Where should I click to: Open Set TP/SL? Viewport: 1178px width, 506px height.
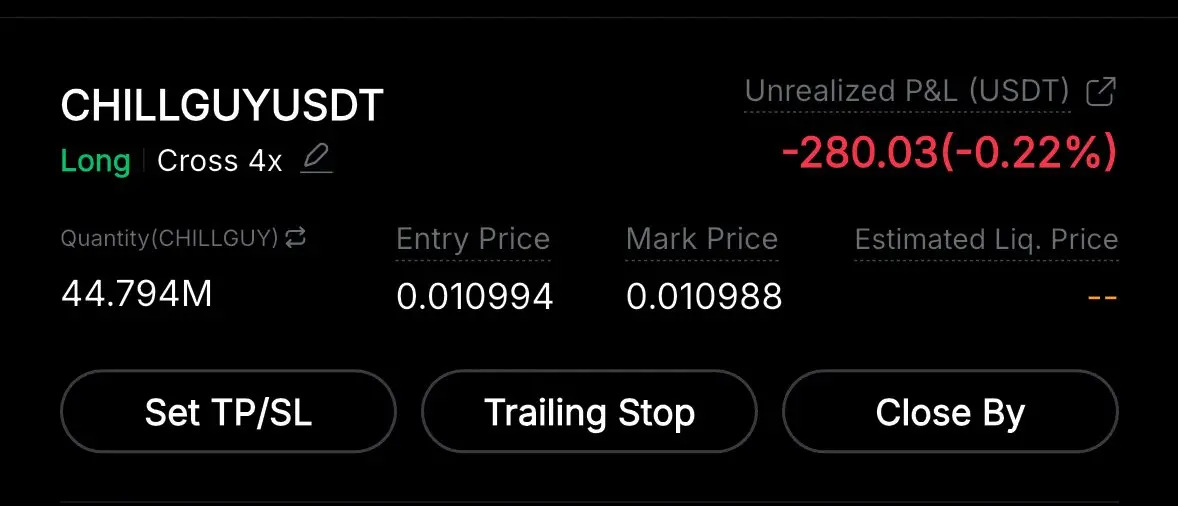[228, 412]
